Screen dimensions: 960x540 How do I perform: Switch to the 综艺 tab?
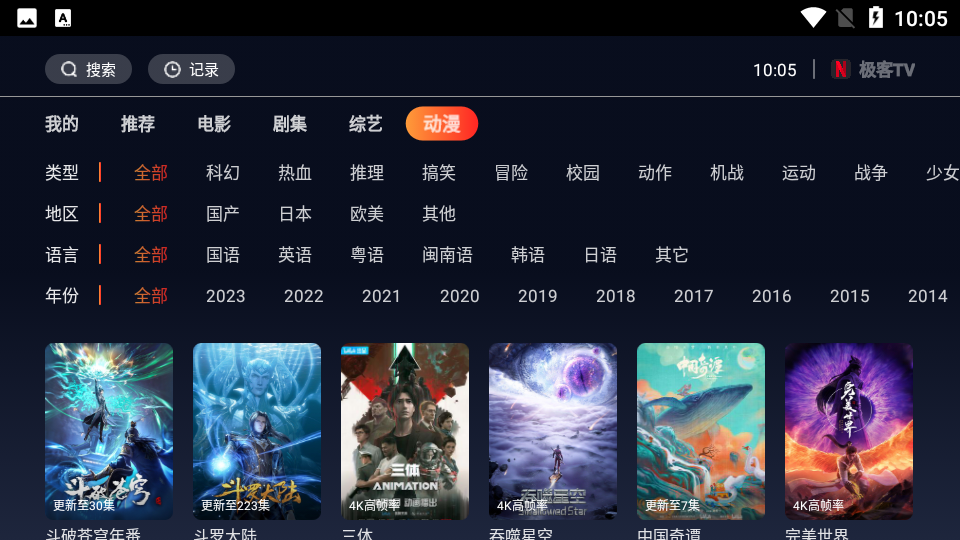tap(366, 124)
